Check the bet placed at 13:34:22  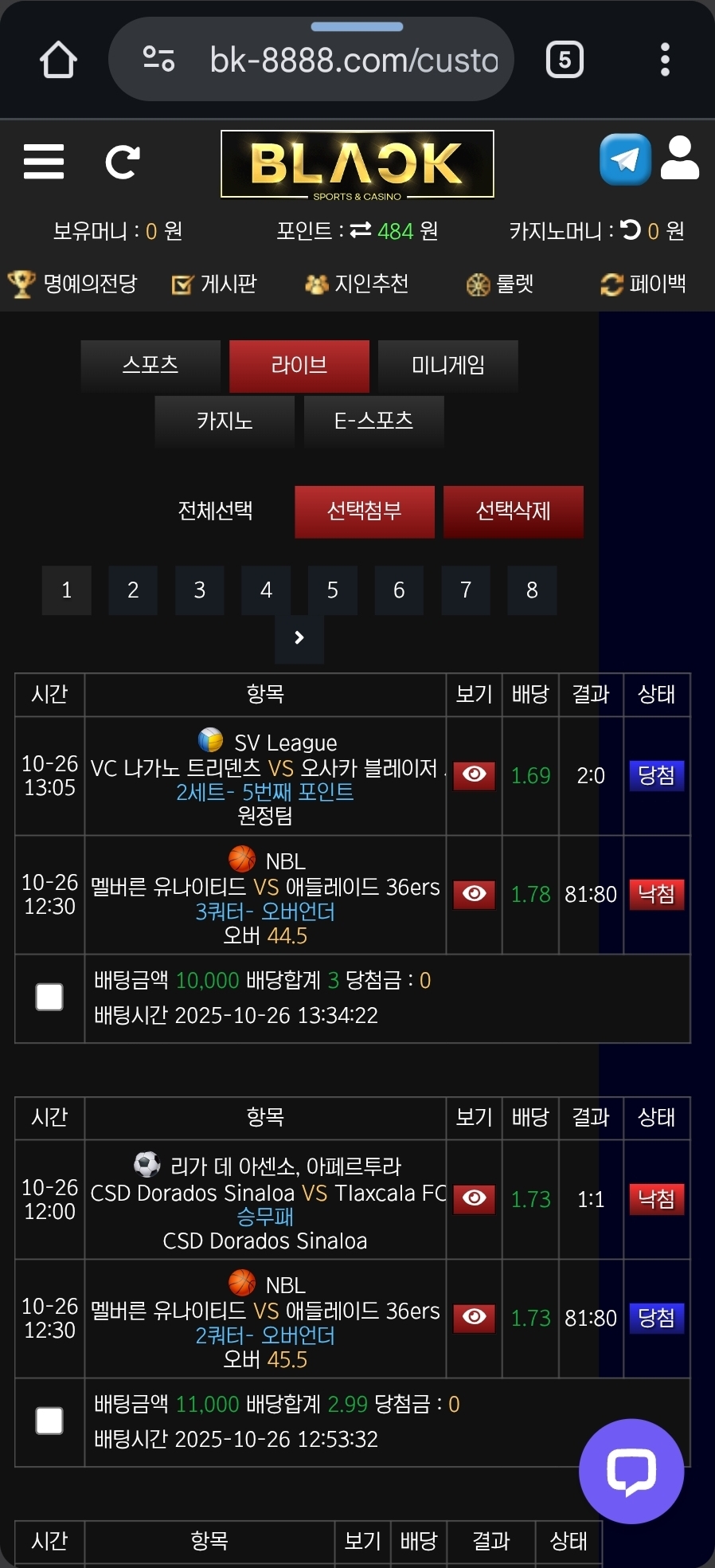point(49,997)
